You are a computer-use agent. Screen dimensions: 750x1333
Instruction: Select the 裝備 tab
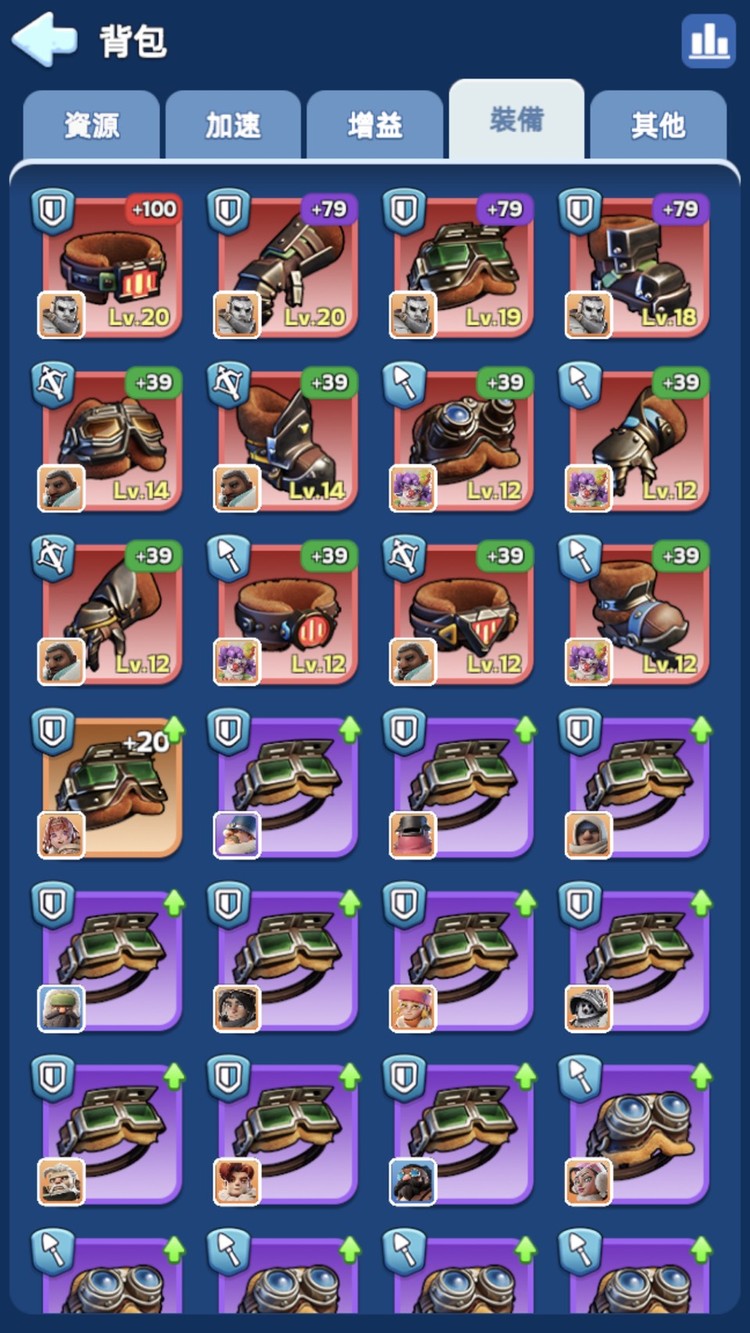pos(517,120)
